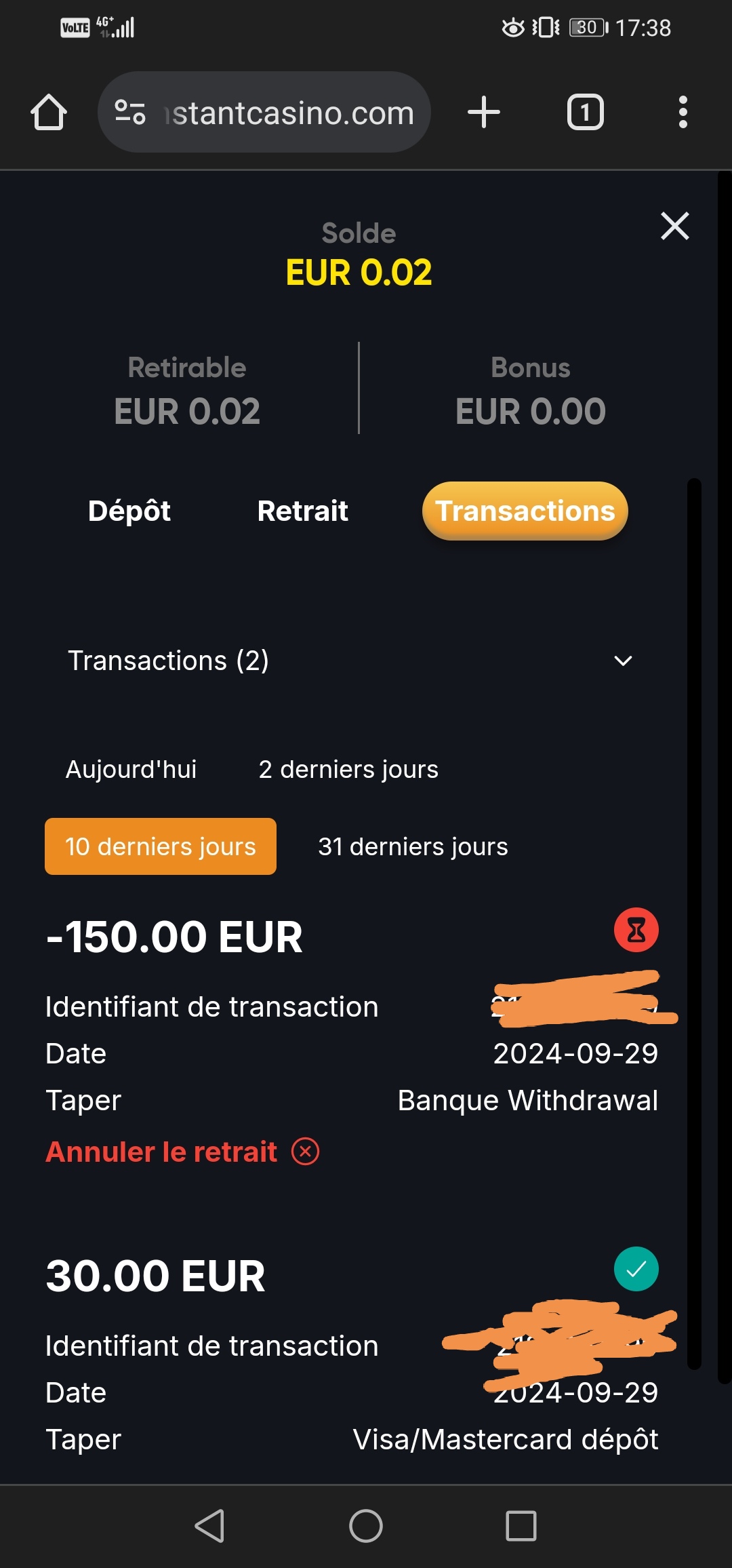Go back with system back button
Screen dimensions: 732x1568
coord(209,1526)
